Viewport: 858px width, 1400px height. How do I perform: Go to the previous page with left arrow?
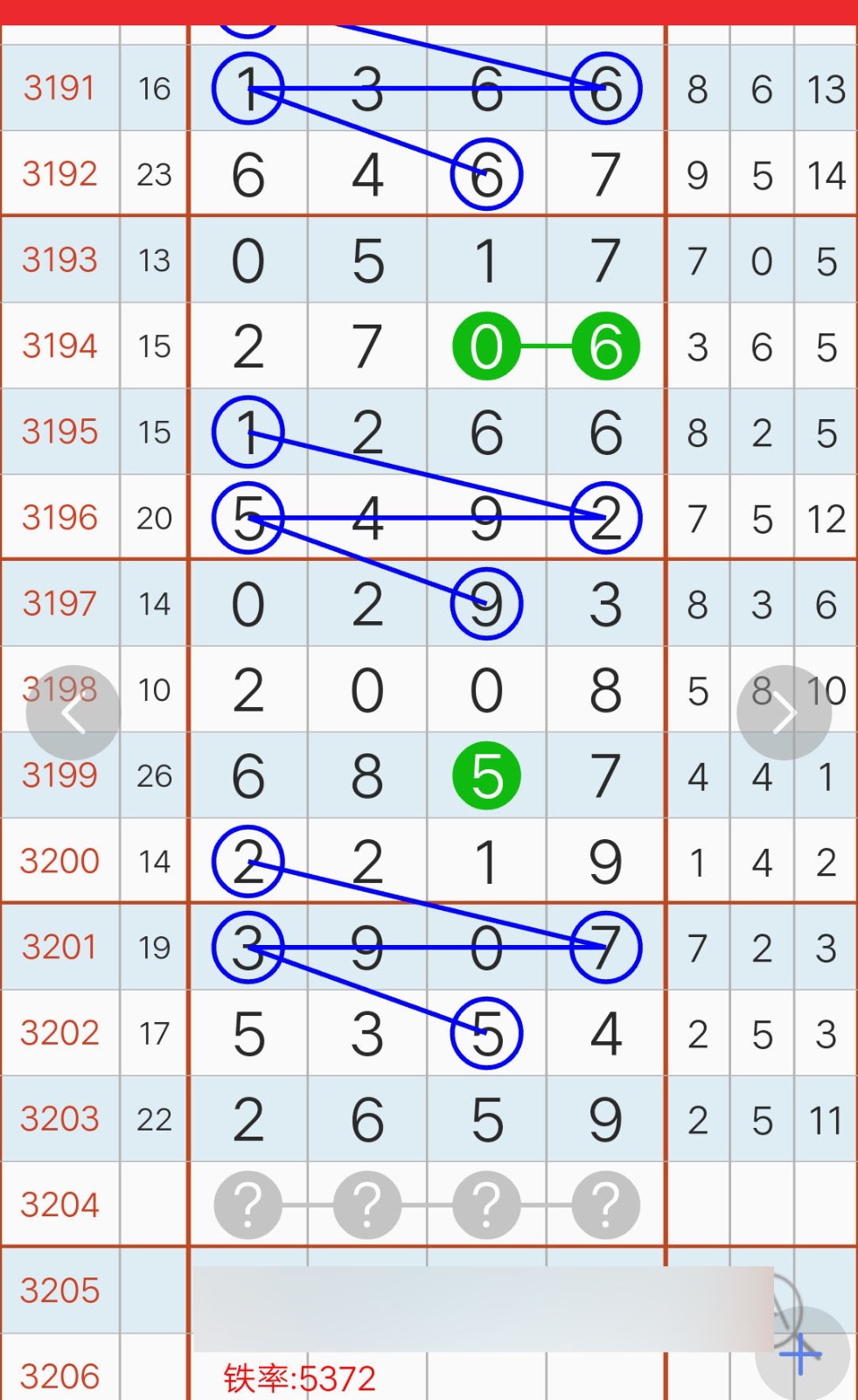(x=73, y=713)
